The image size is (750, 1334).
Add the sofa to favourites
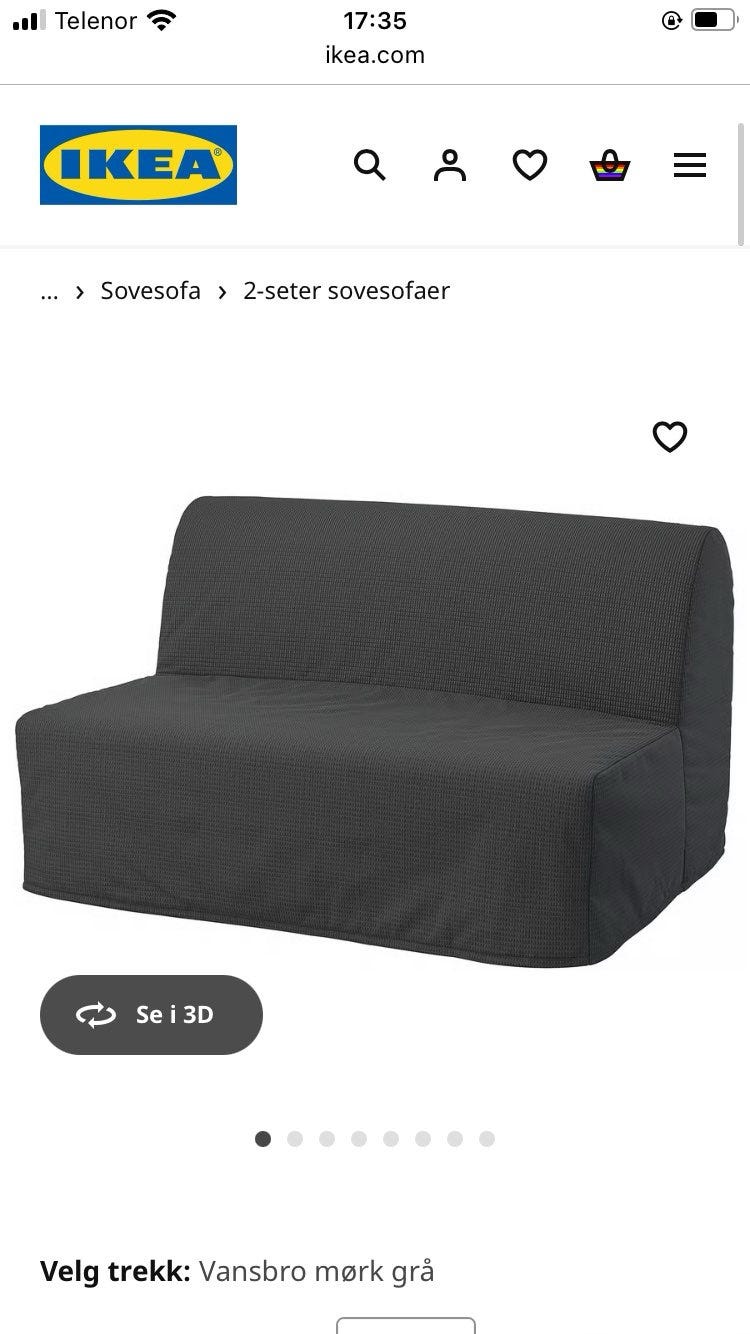(670, 436)
